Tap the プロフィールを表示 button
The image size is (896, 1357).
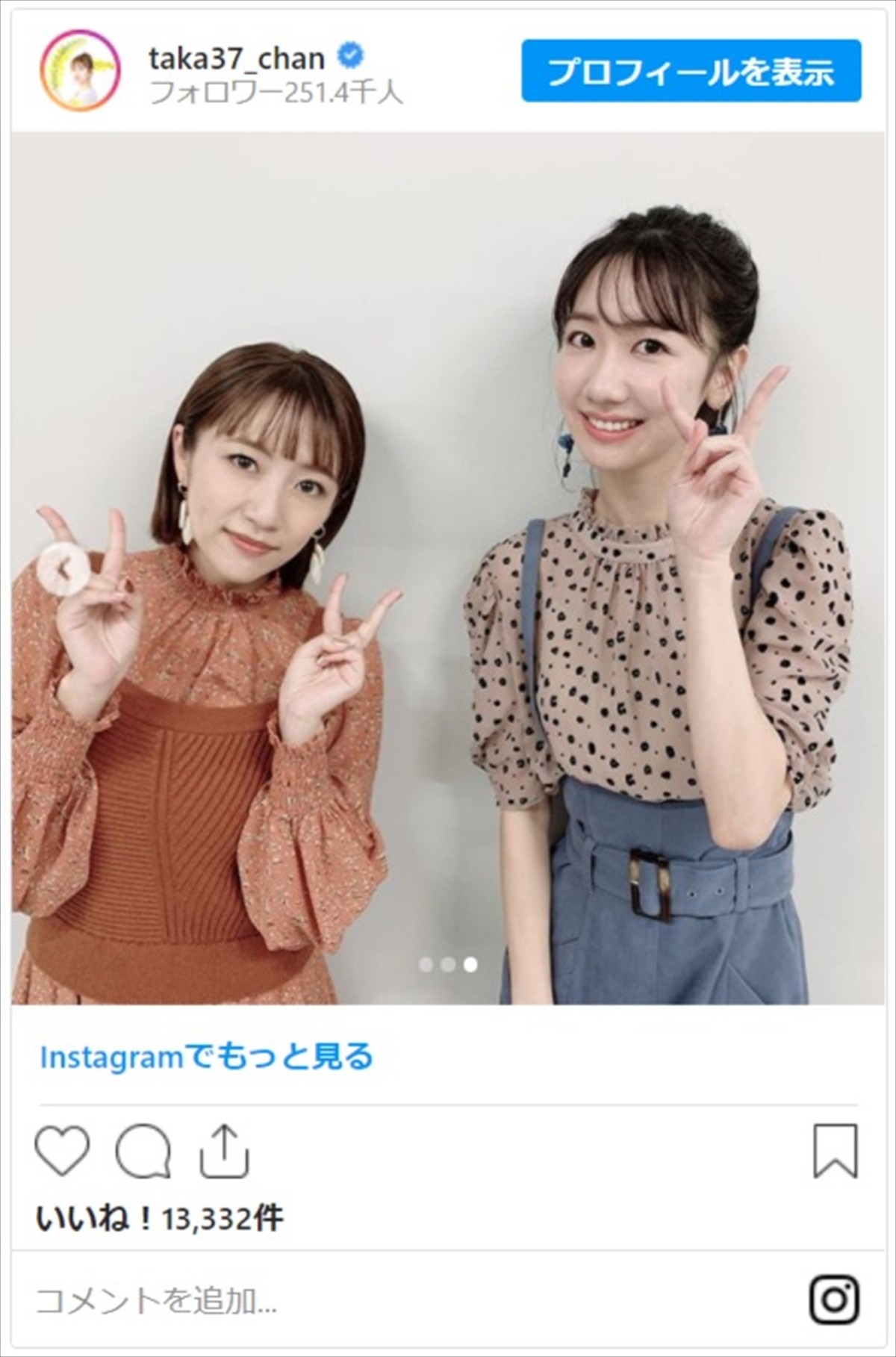click(691, 71)
